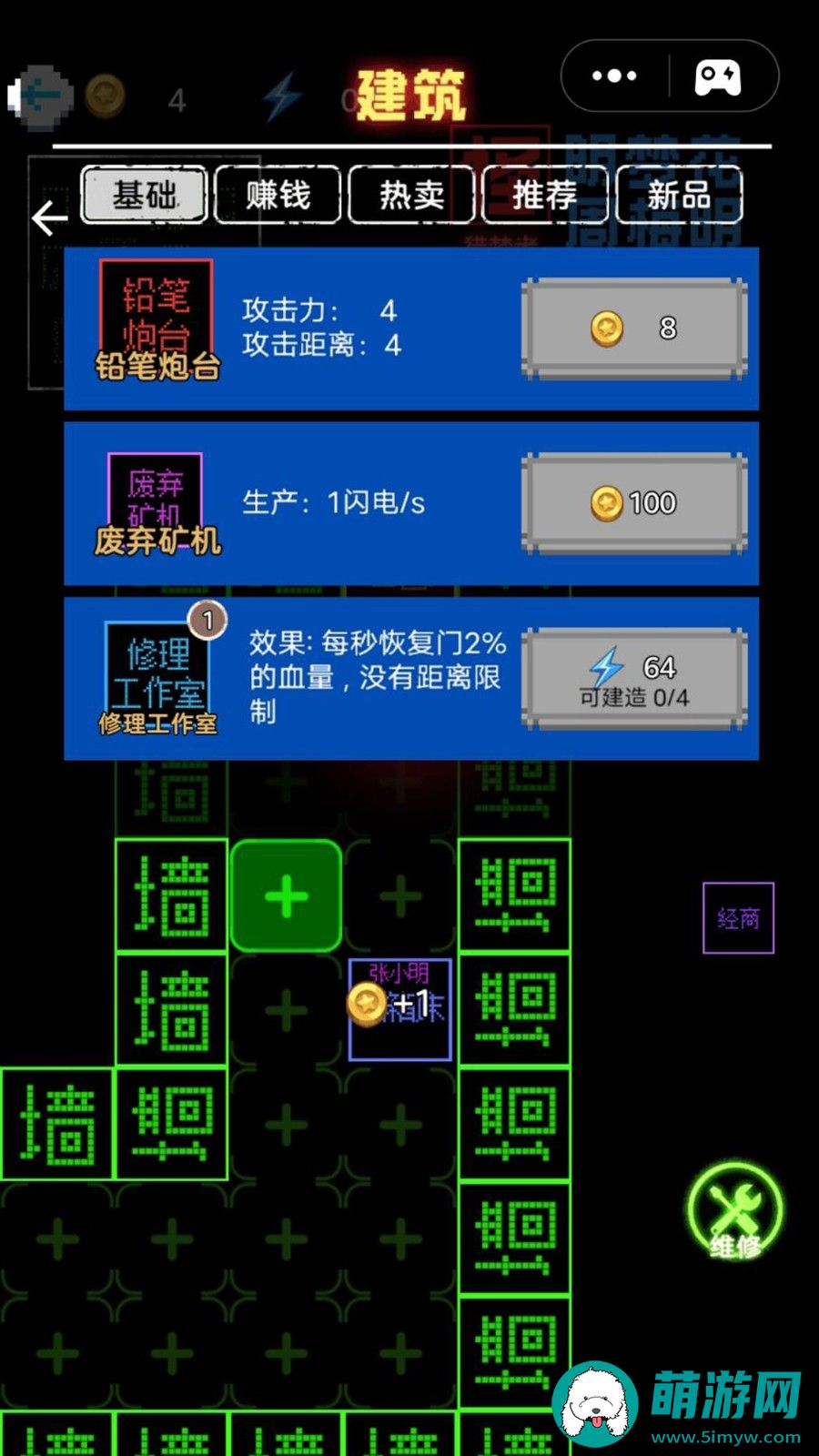Image resolution: width=819 pixels, height=1456 pixels.
Task: Switch to the 基础 tab
Action: [146, 195]
